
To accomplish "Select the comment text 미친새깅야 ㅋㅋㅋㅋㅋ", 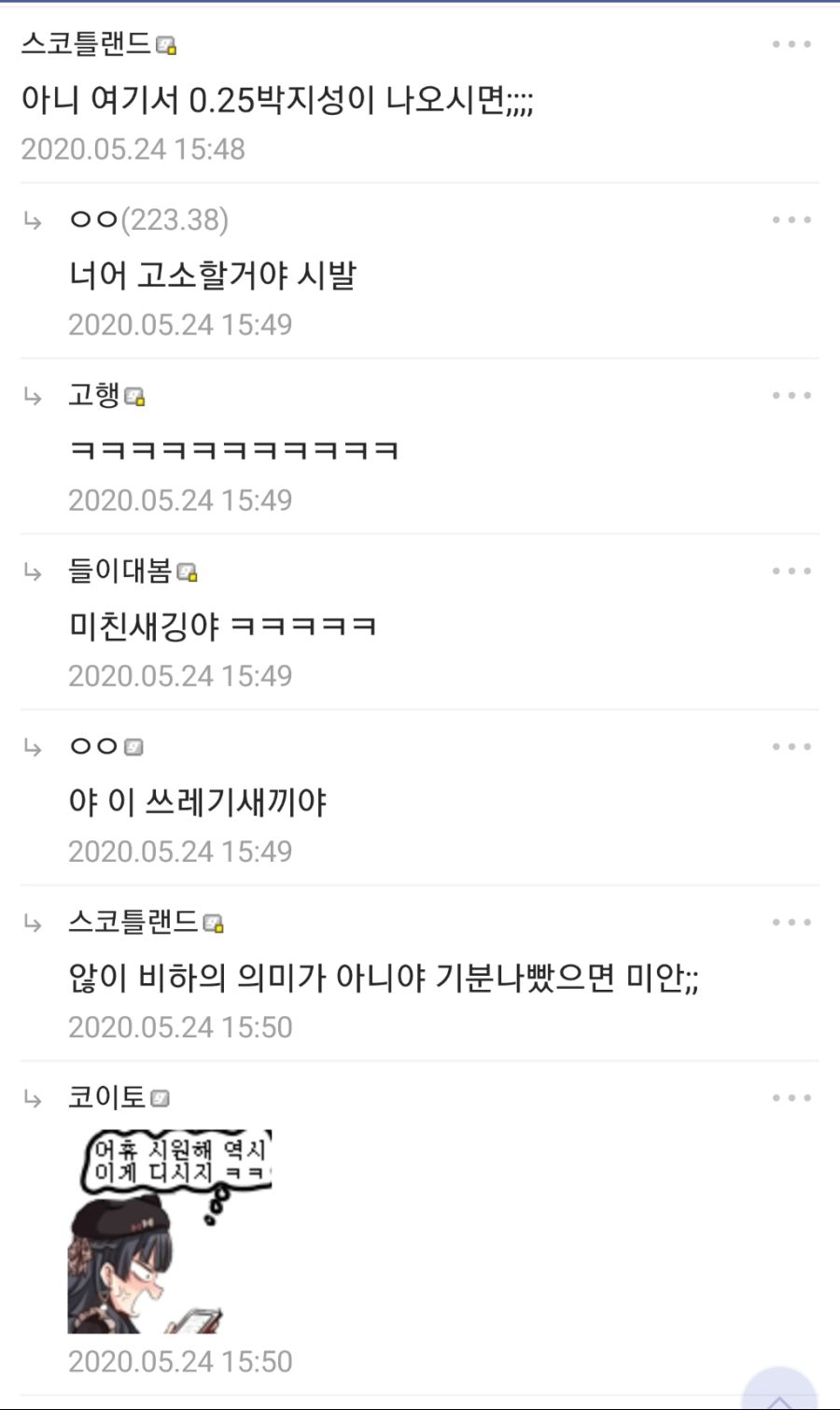I will [224, 626].
